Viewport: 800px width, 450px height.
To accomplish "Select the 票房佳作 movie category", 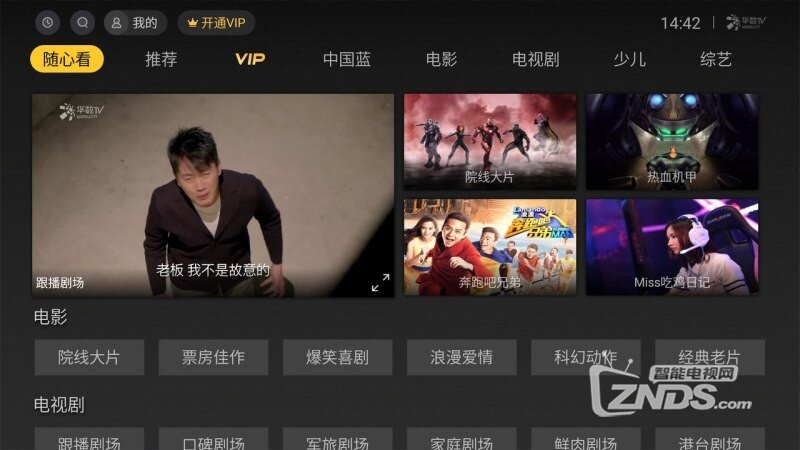I will coord(213,357).
